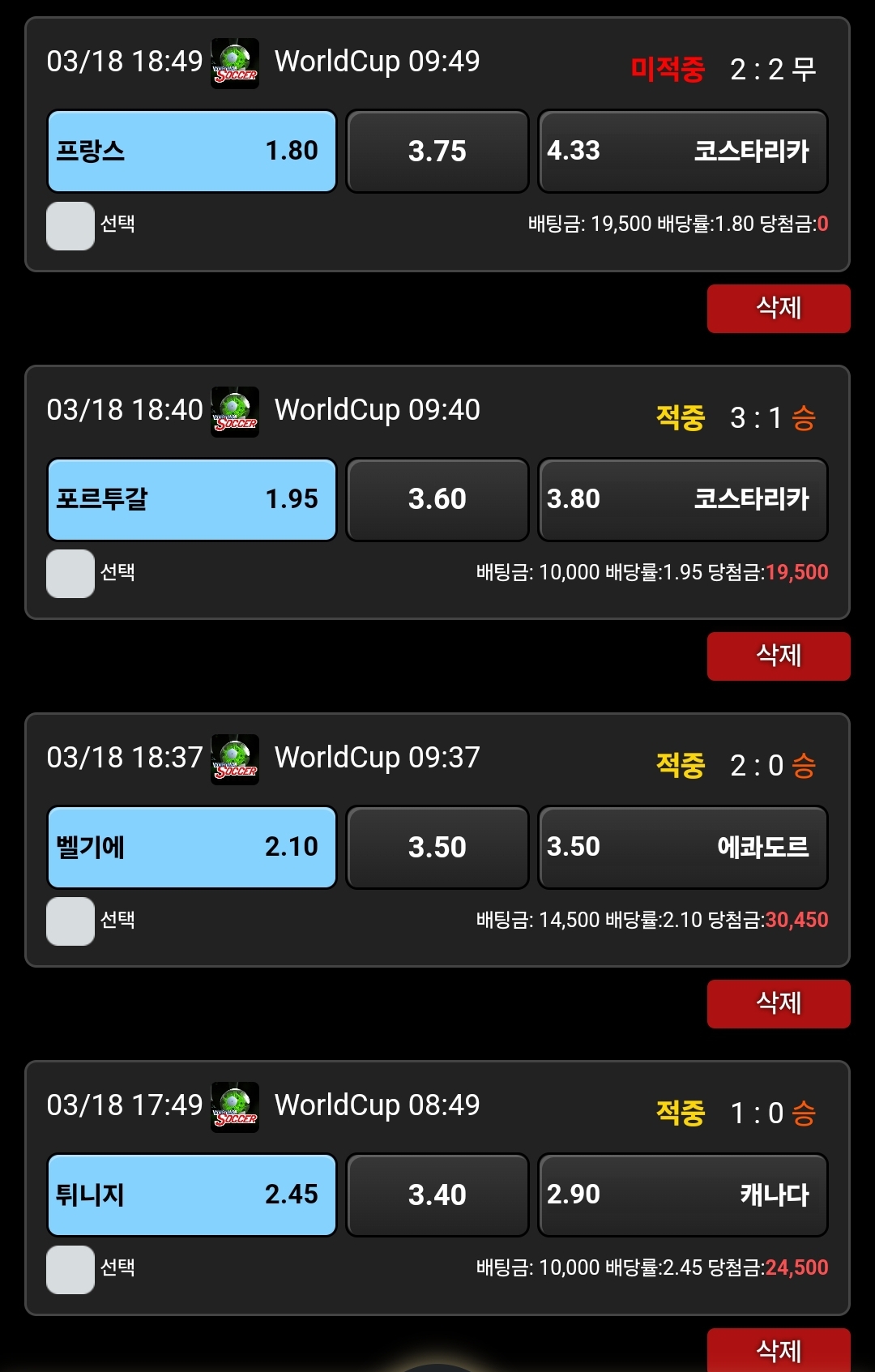The height and width of the screenshot is (1372, 875).
Task: Tap 코스타리카 3.80 odds button
Action: [x=682, y=499]
